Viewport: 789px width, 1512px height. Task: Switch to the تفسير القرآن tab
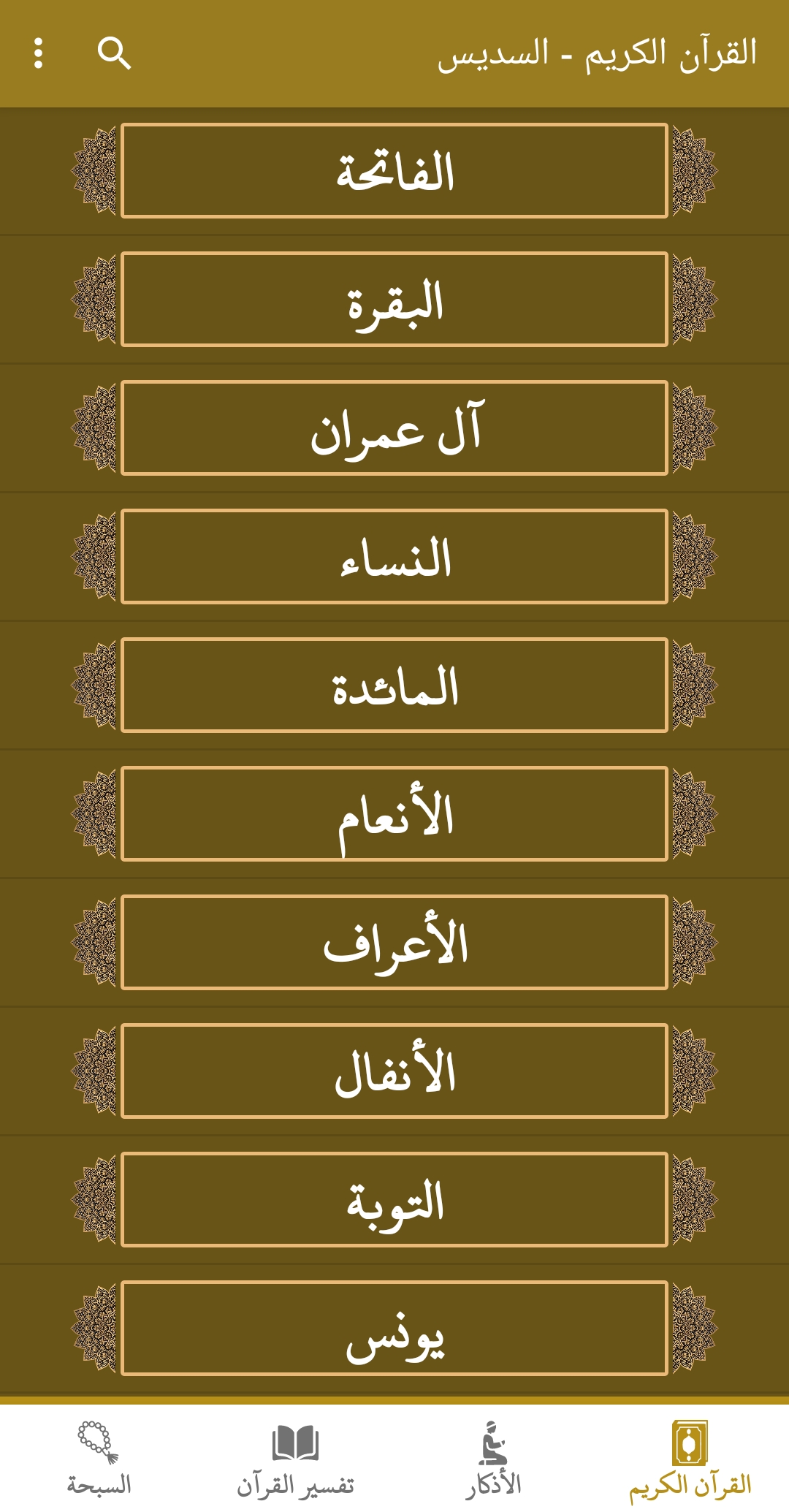point(296,1459)
